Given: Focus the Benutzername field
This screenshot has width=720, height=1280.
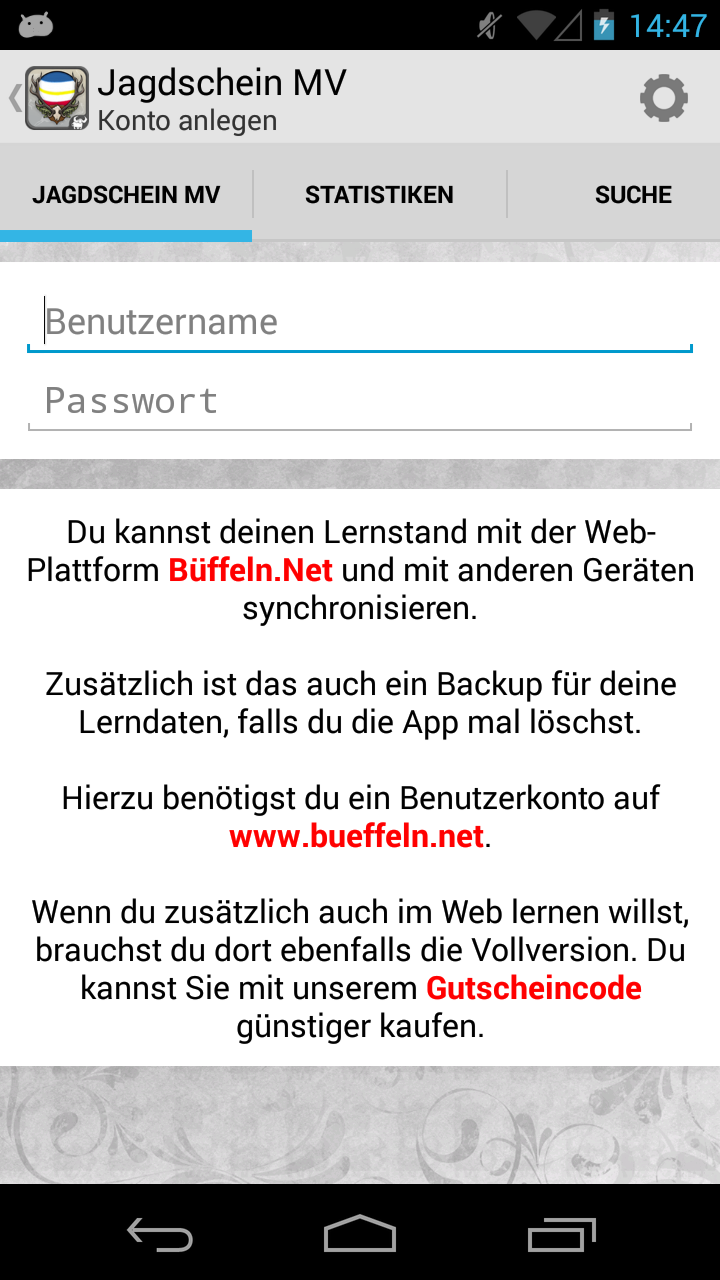Looking at the screenshot, I should tap(360, 322).
